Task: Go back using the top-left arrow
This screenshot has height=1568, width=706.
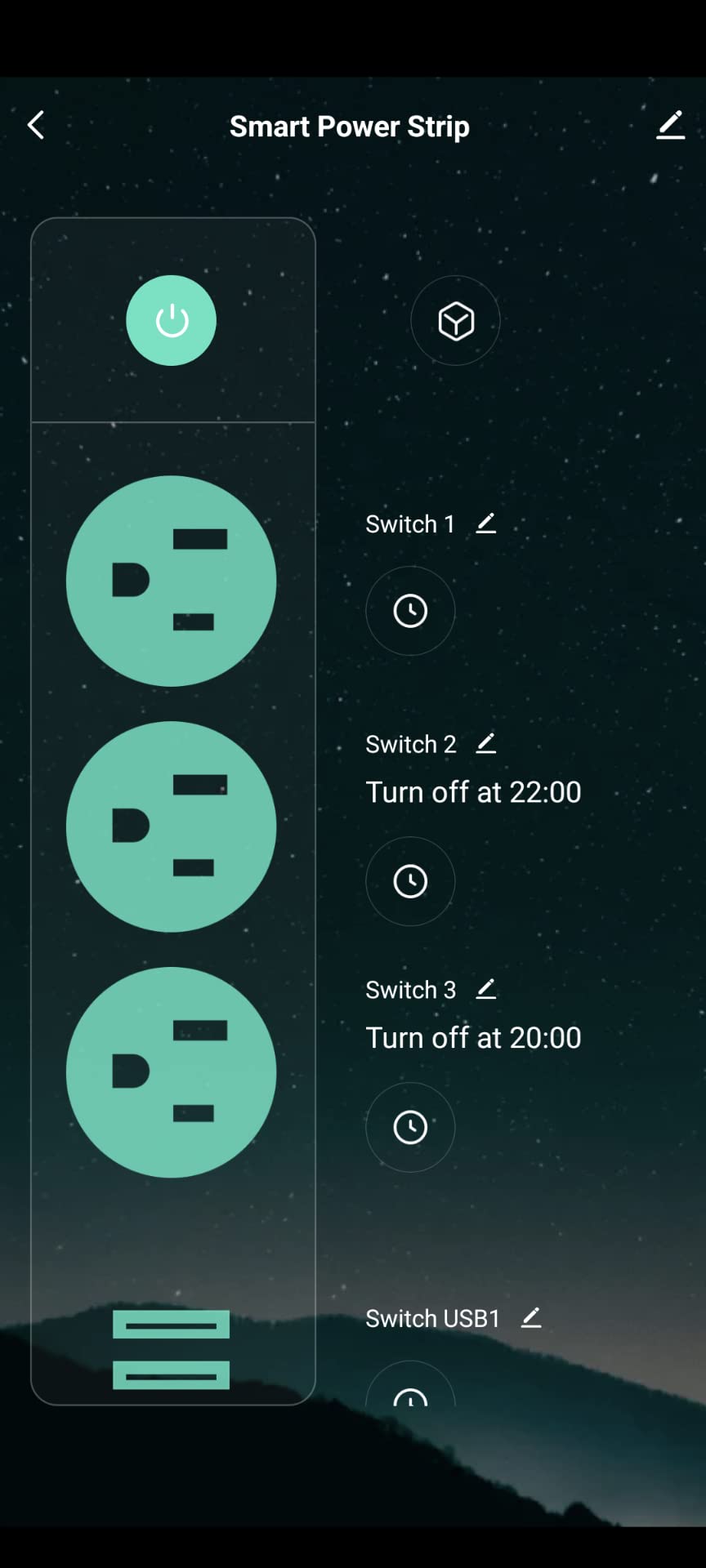Action: 36,126
